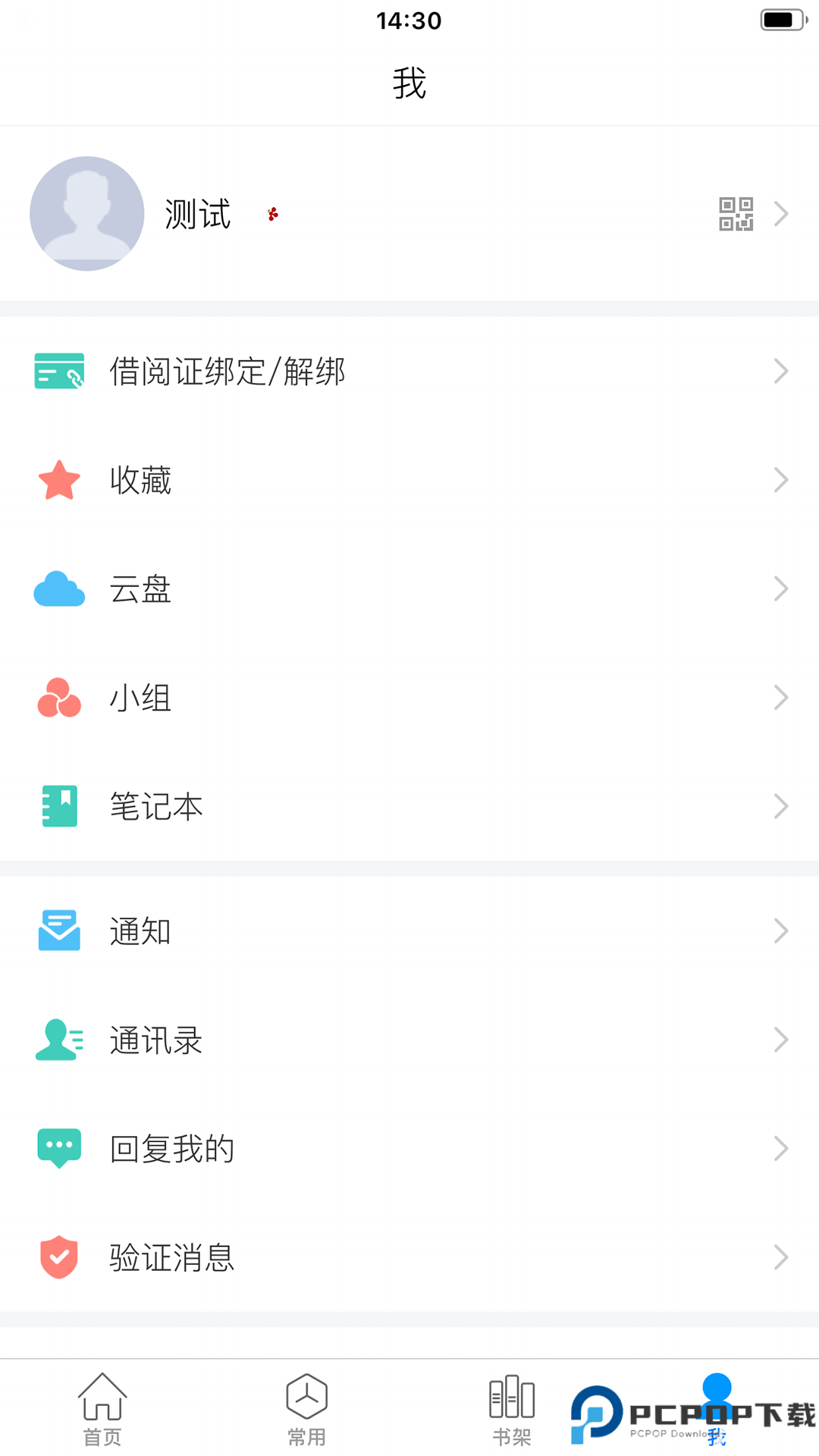The width and height of the screenshot is (819, 1456).
Task: Open the 笔记本 notebook icon
Action: click(x=58, y=806)
